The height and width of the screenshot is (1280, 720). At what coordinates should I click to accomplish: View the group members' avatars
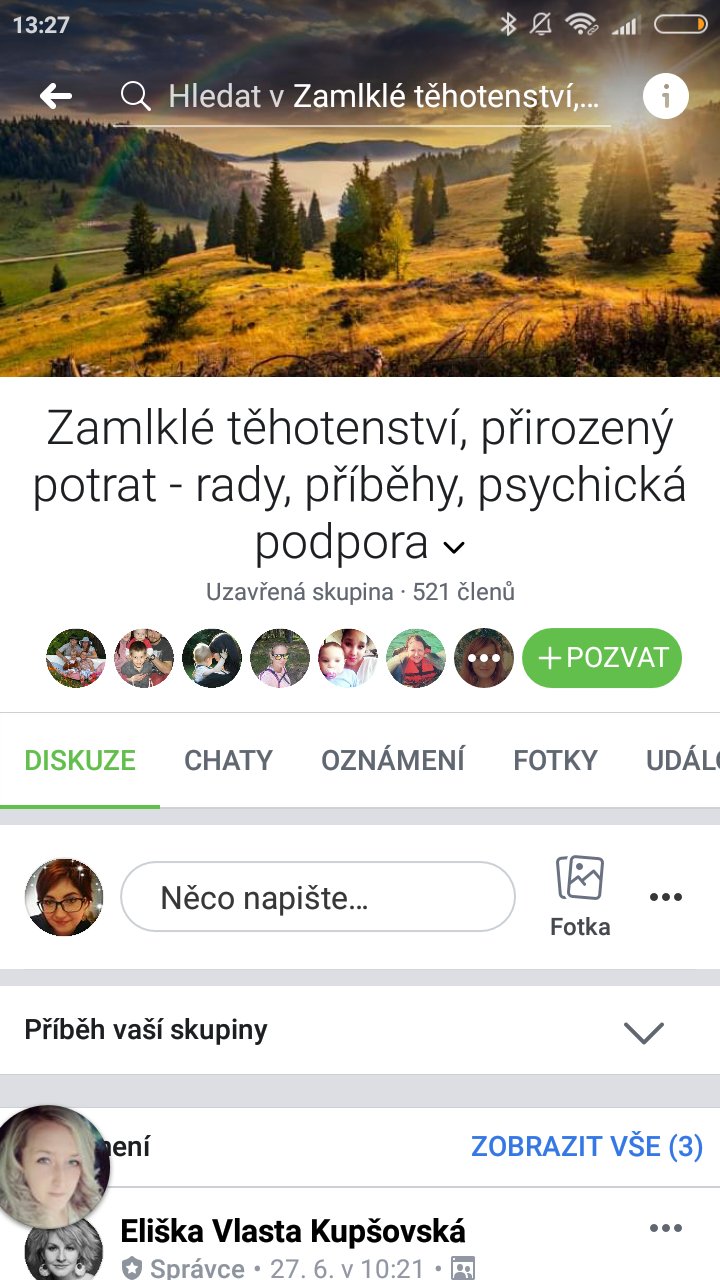280,658
